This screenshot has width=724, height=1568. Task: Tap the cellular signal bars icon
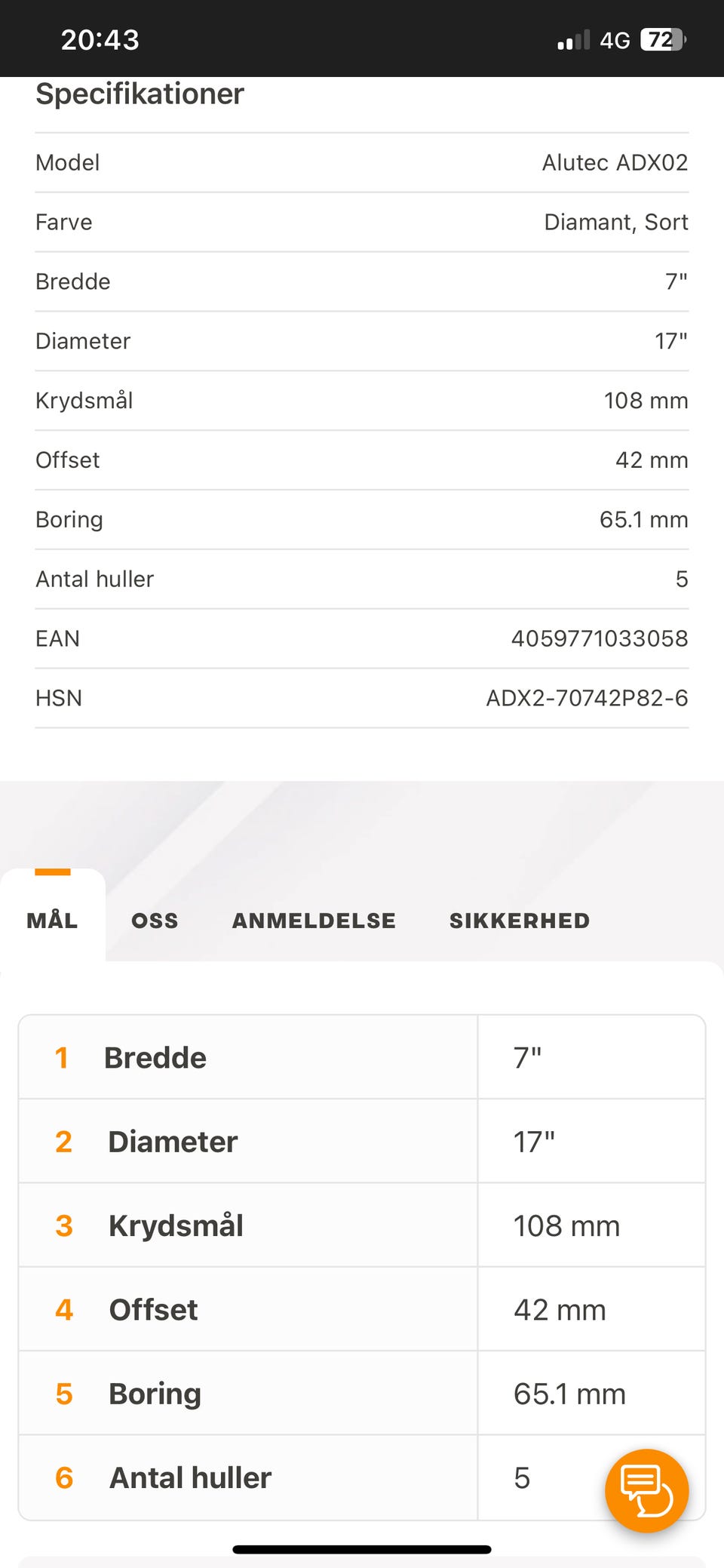pyautogui.click(x=575, y=39)
